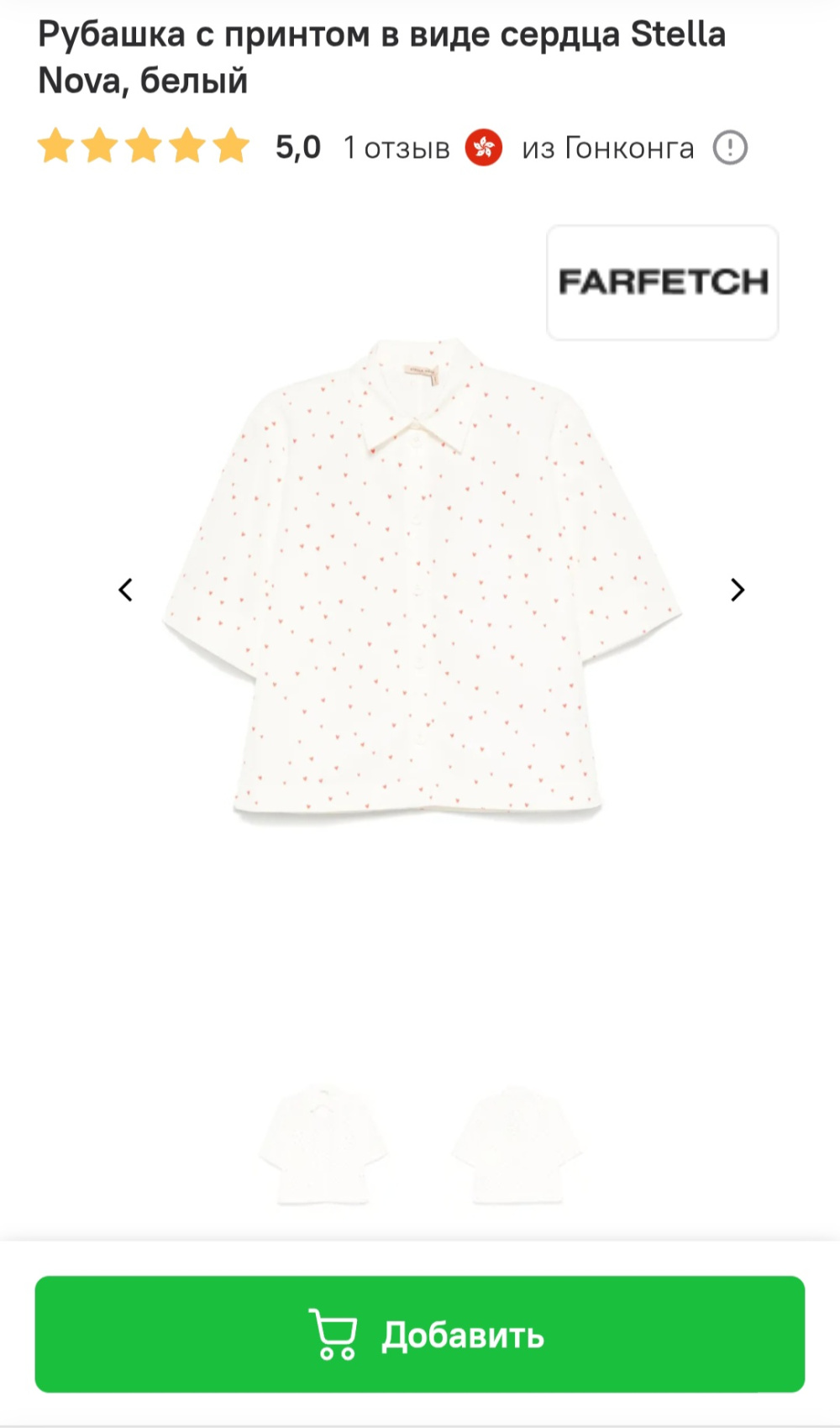The image size is (840, 1428).
Task: Show the next product photo
Action: (738, 590)
